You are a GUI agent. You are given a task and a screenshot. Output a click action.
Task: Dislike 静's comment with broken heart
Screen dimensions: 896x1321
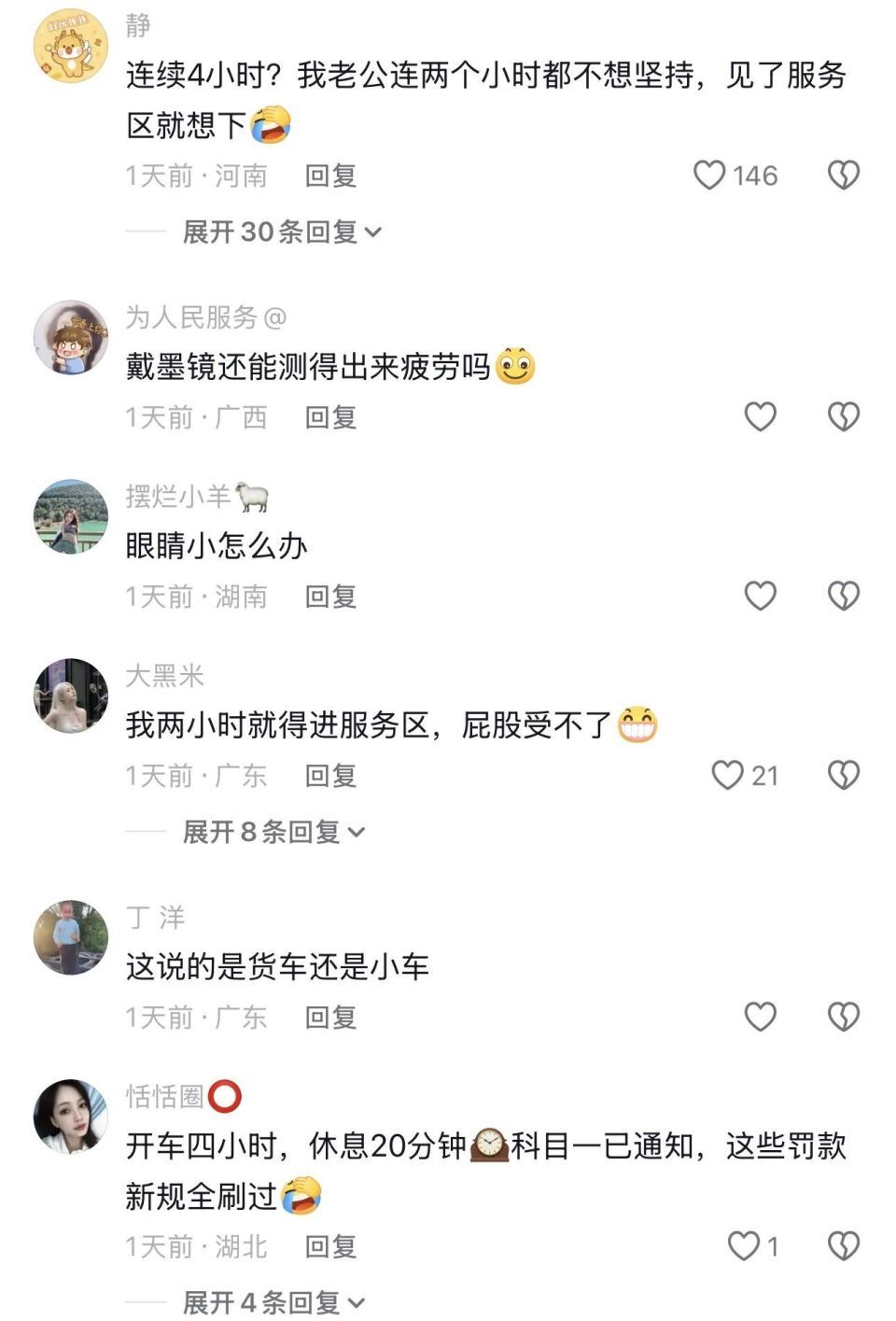(844, 176)
